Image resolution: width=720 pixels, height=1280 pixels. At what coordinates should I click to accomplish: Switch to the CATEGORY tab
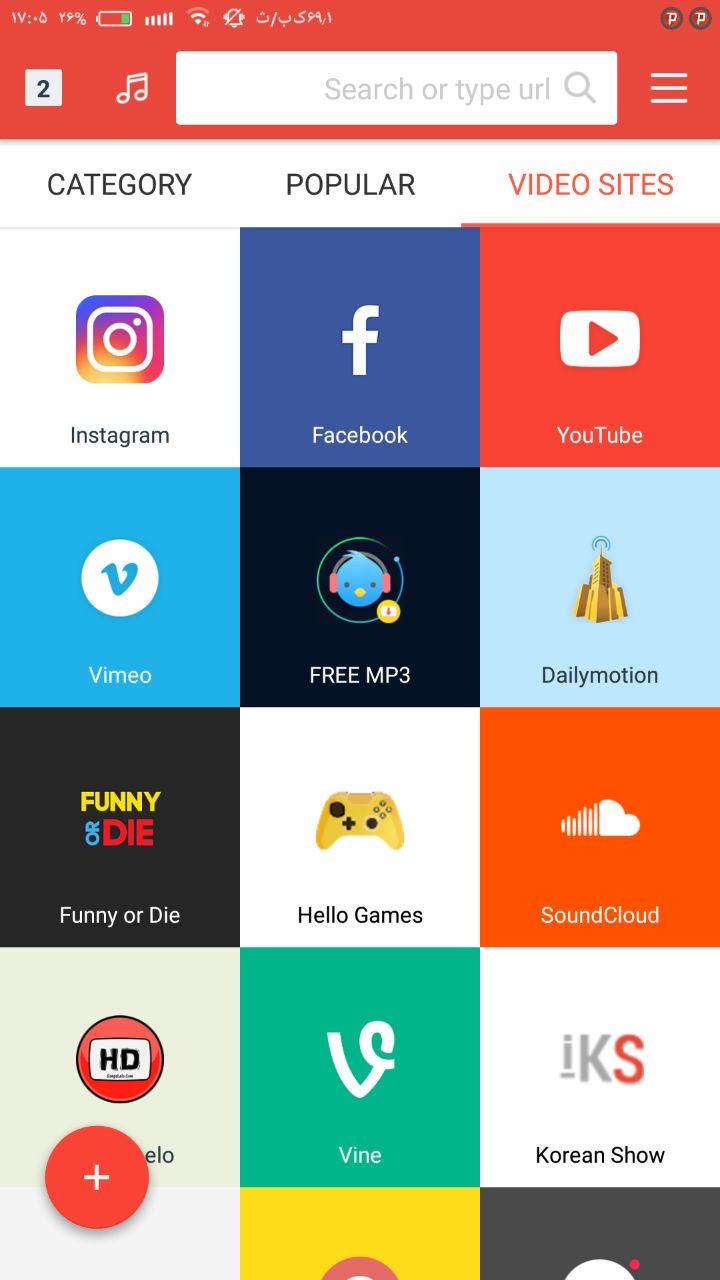click(x=119, y=184)
